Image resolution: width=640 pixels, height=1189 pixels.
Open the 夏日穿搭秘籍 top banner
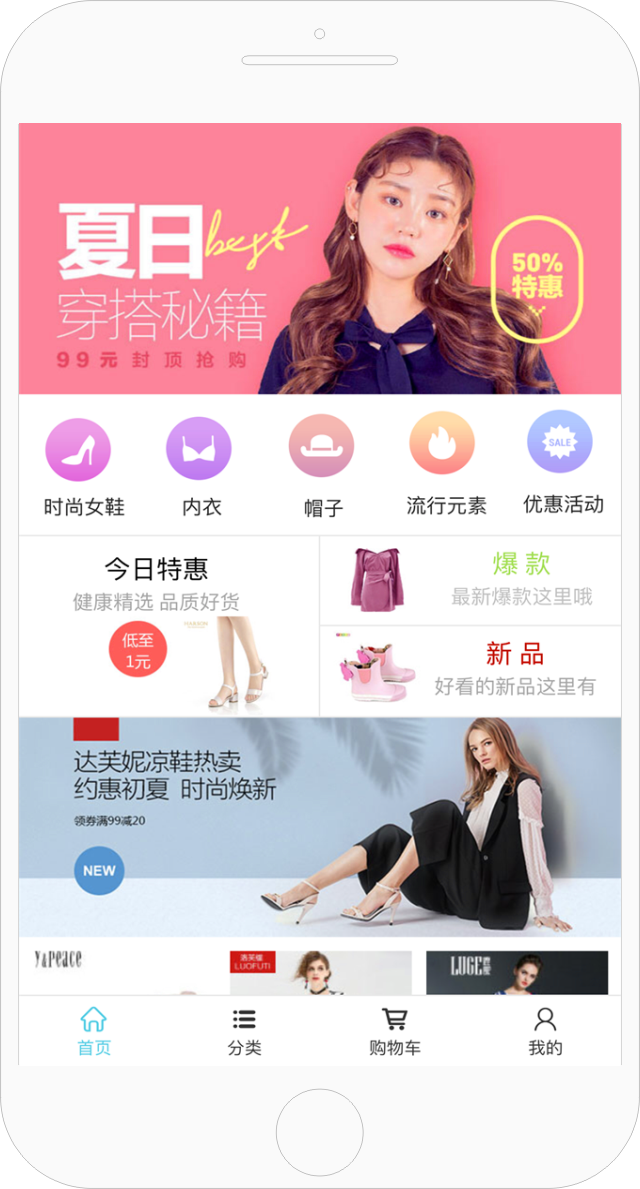[320, 258]
